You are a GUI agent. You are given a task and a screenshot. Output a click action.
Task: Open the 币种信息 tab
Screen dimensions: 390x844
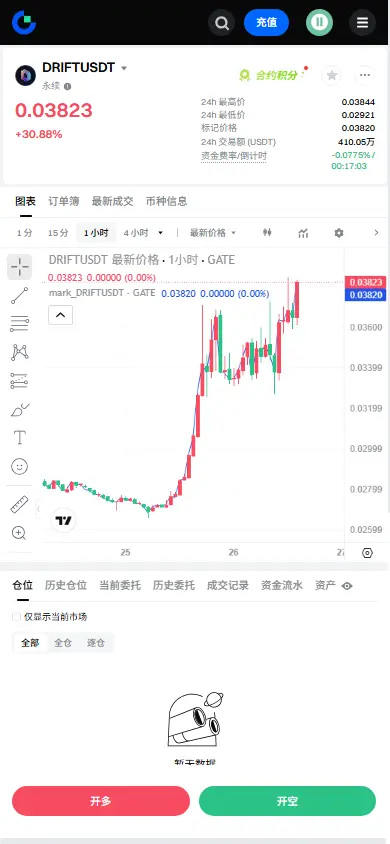click(167, 201)
